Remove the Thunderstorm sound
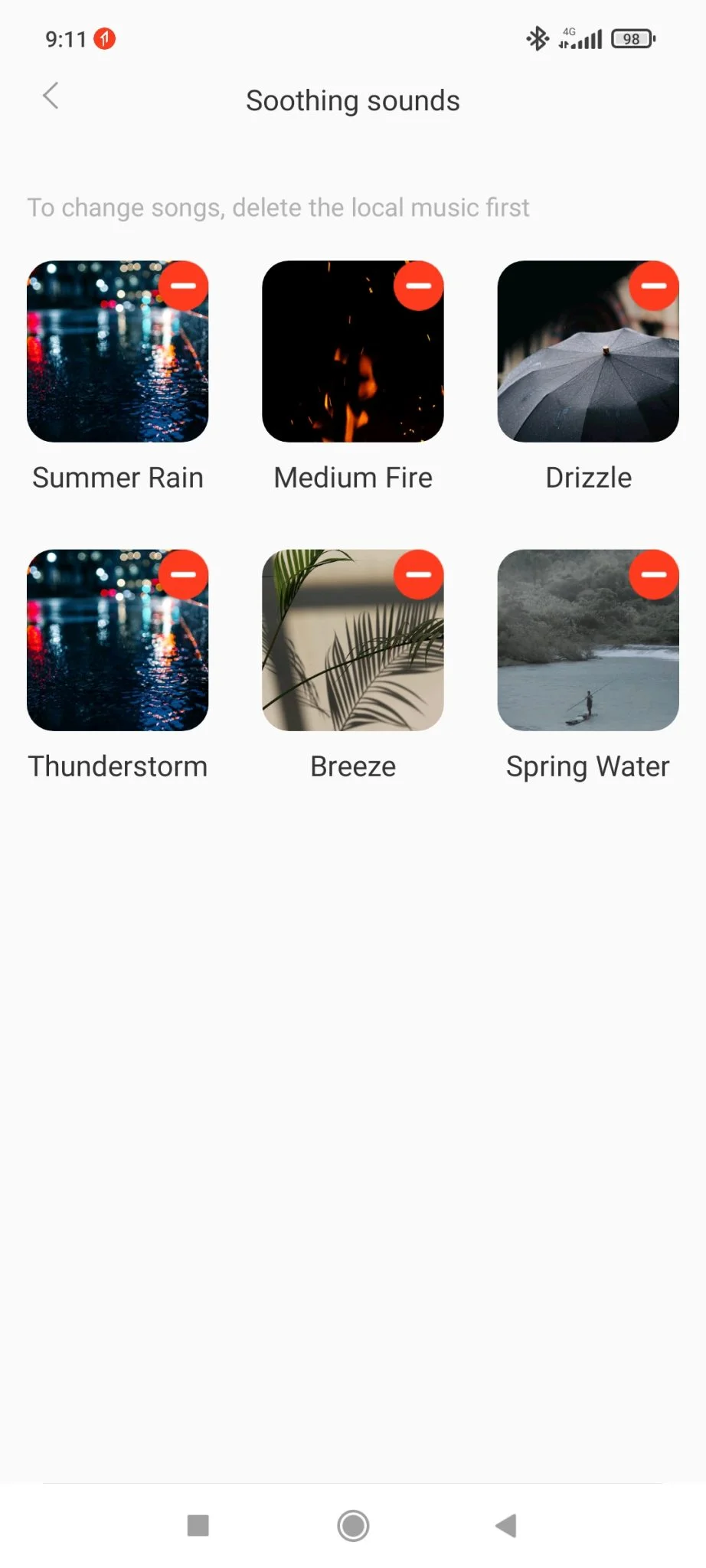Viewport: 706px width, 1568px height. (183, 574)
